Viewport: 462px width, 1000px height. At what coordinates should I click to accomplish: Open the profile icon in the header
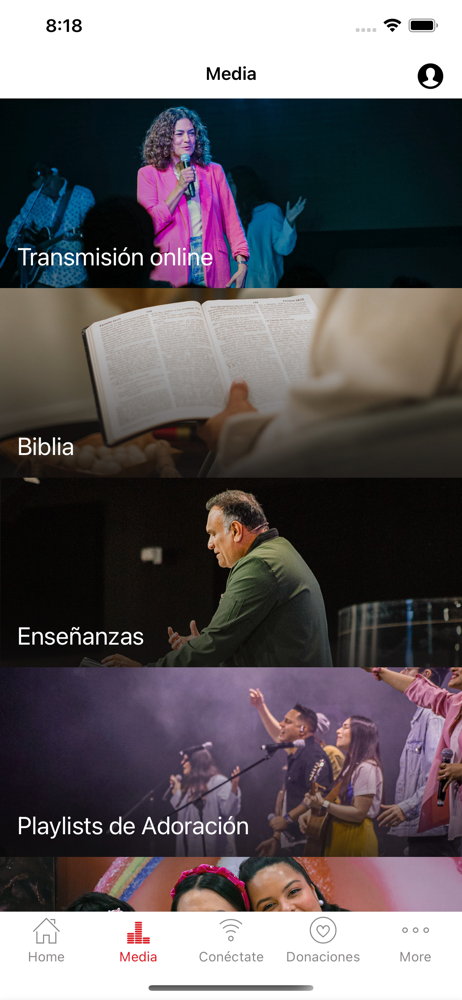(x=431, y=76)
